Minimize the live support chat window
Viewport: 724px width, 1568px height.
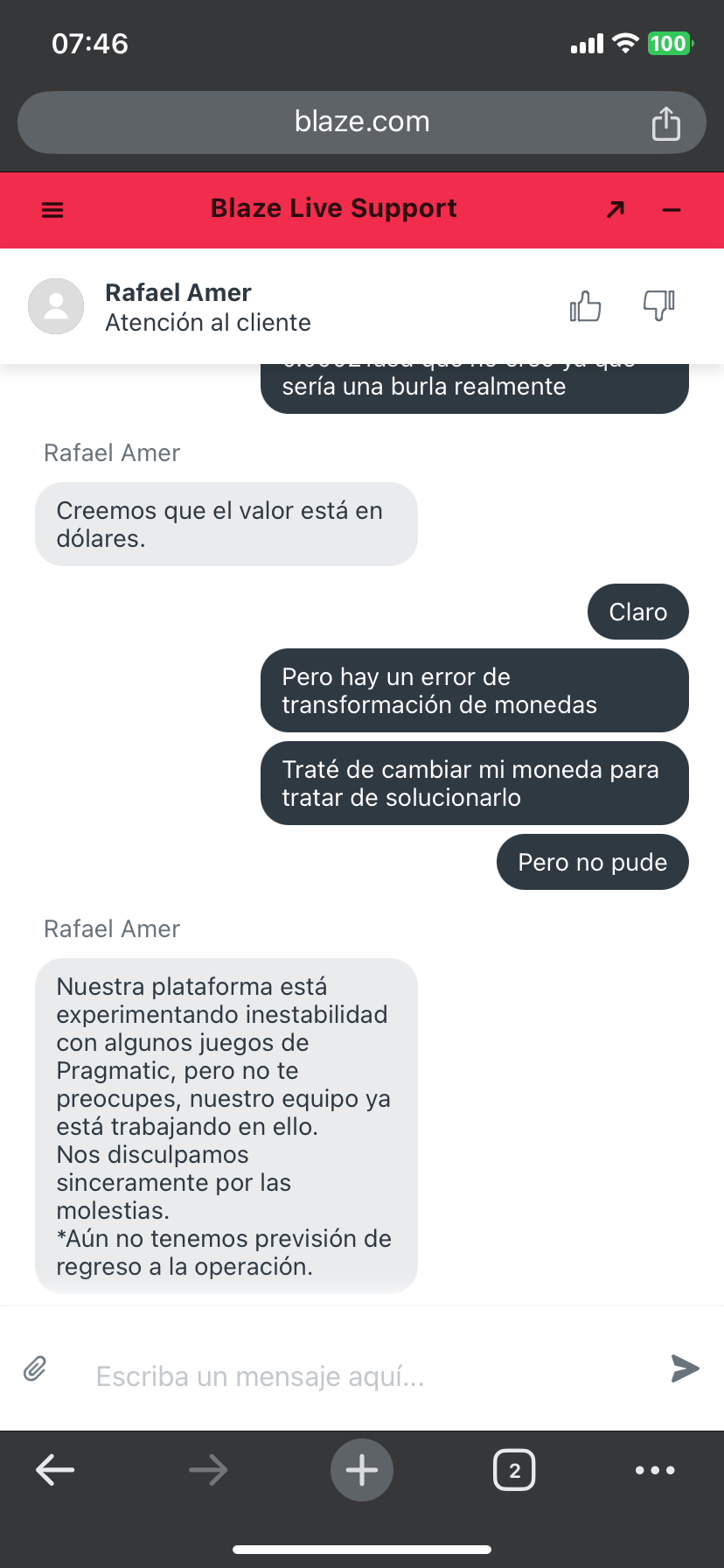coord(672,210)
